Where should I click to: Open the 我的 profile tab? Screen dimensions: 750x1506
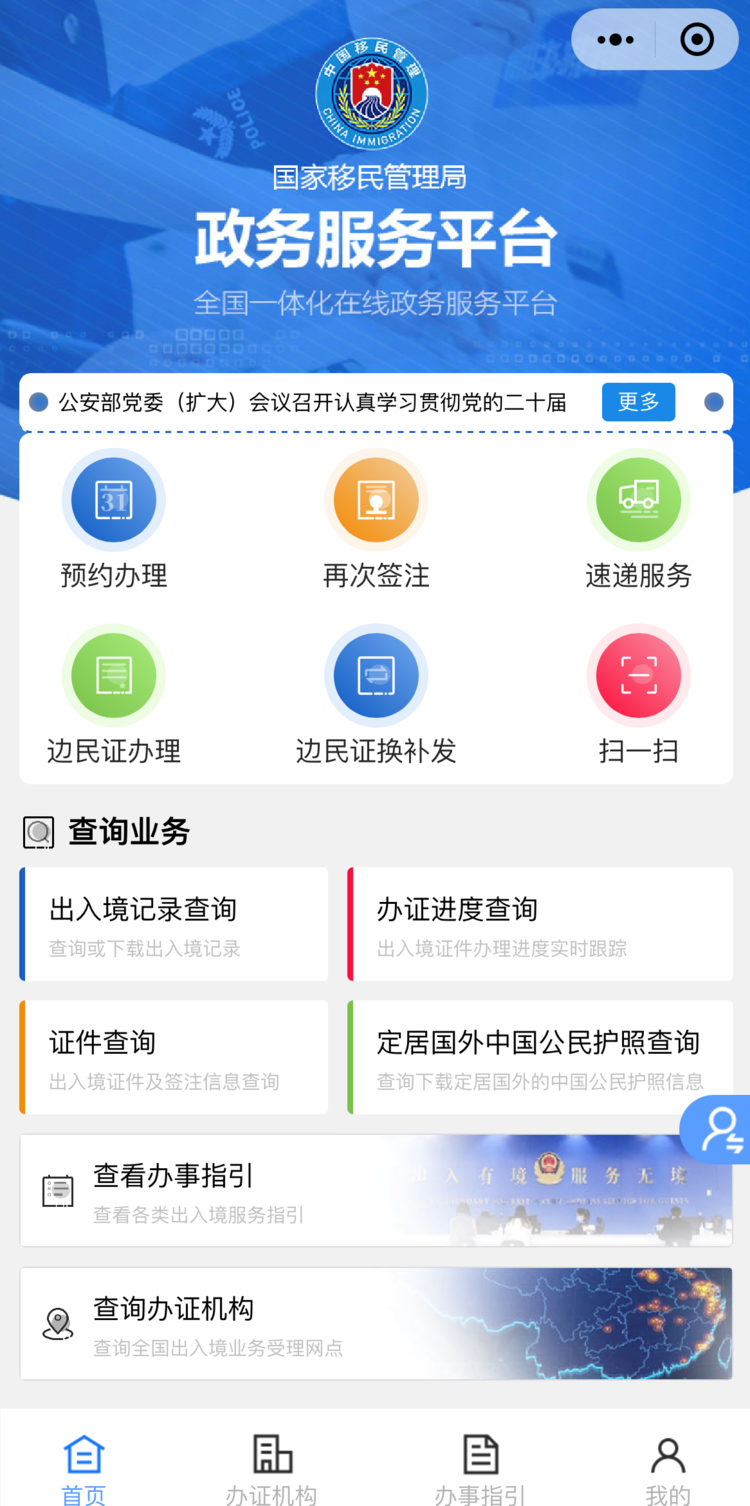coord(668,1466)
